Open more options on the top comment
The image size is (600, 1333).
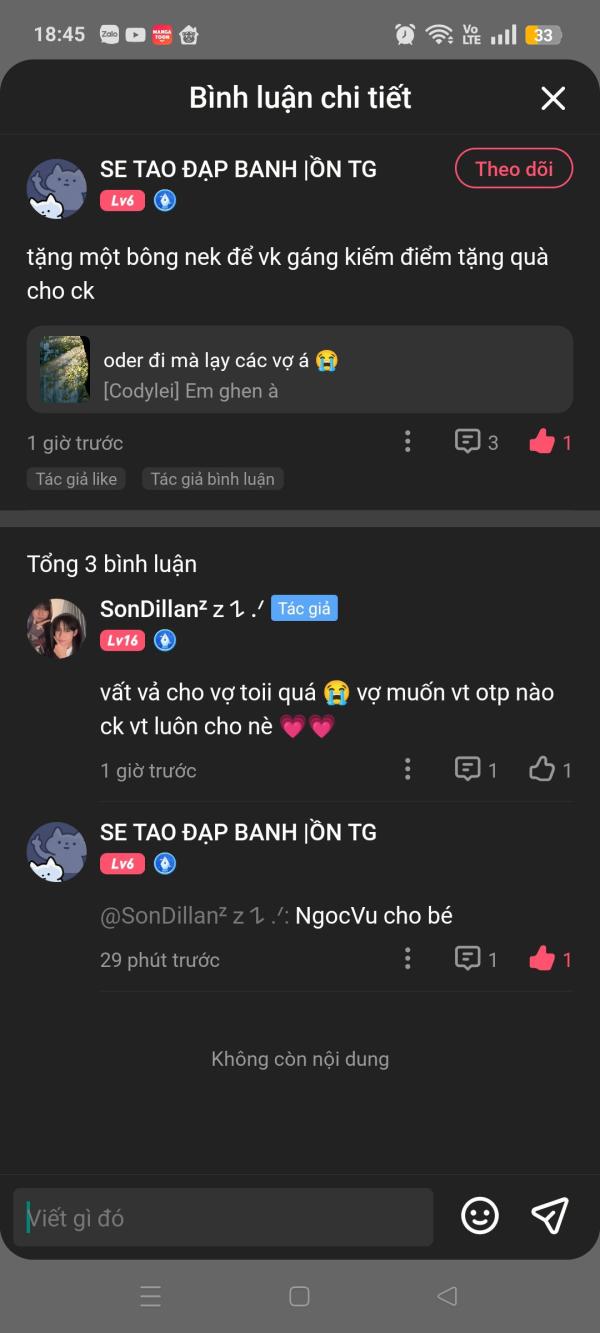(x=407, y=442)
